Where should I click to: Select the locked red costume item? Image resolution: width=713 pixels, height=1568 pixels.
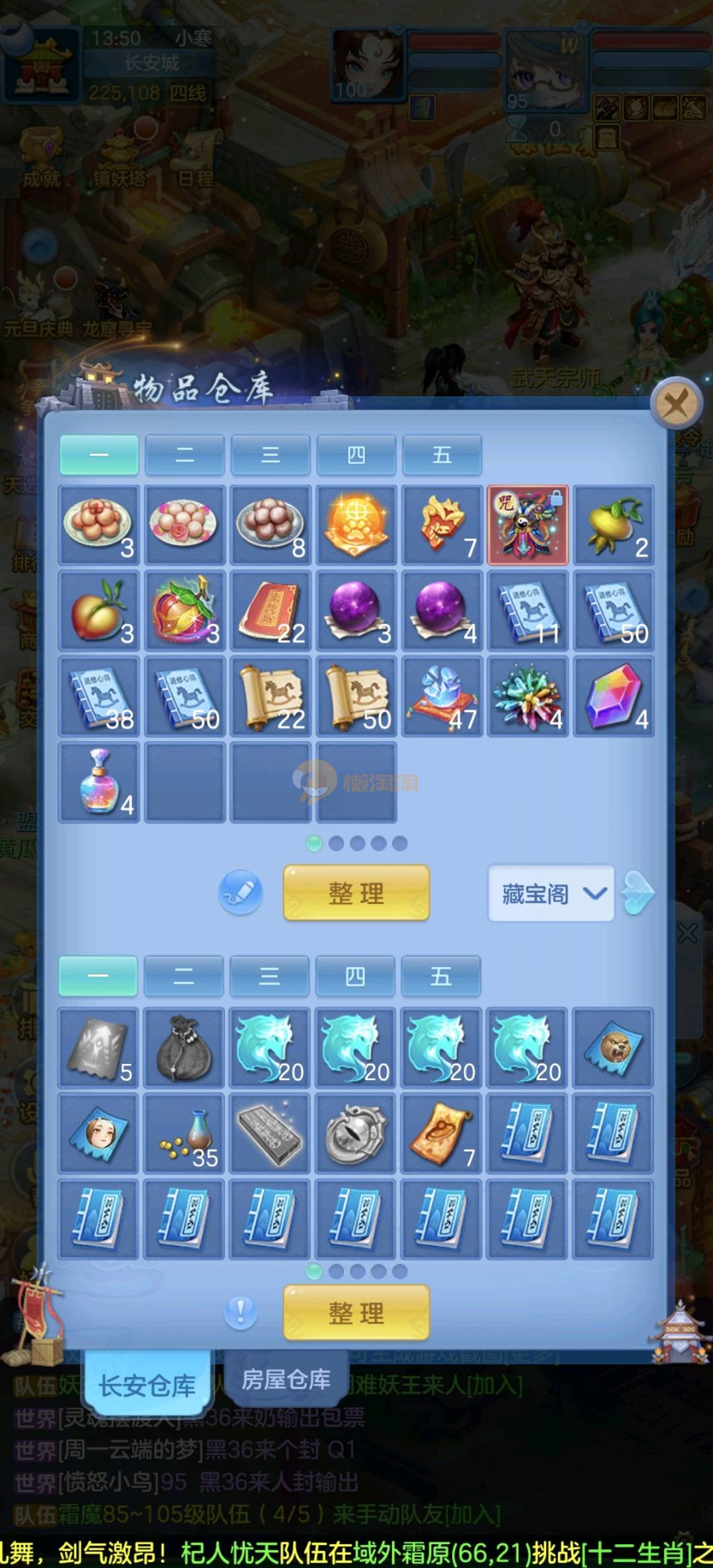pos(527,525)
